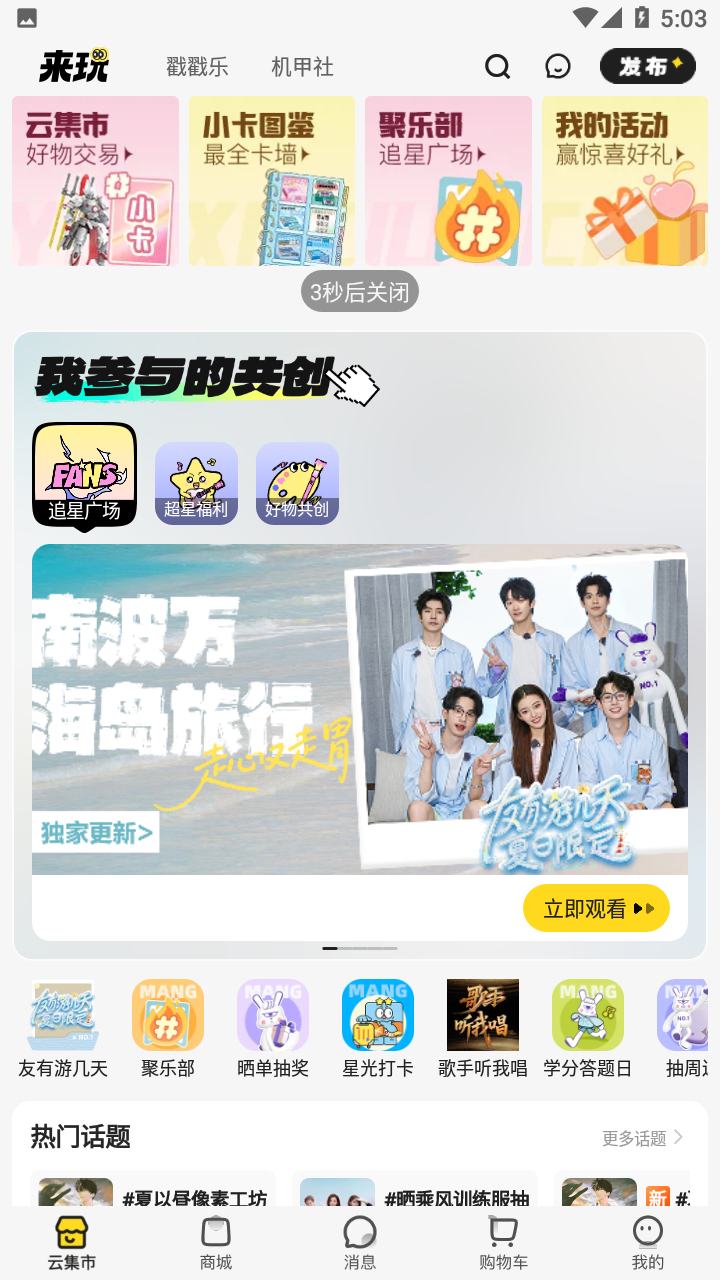Tap the 发布 publish button

pyautogui.click(x=647, y=67)
